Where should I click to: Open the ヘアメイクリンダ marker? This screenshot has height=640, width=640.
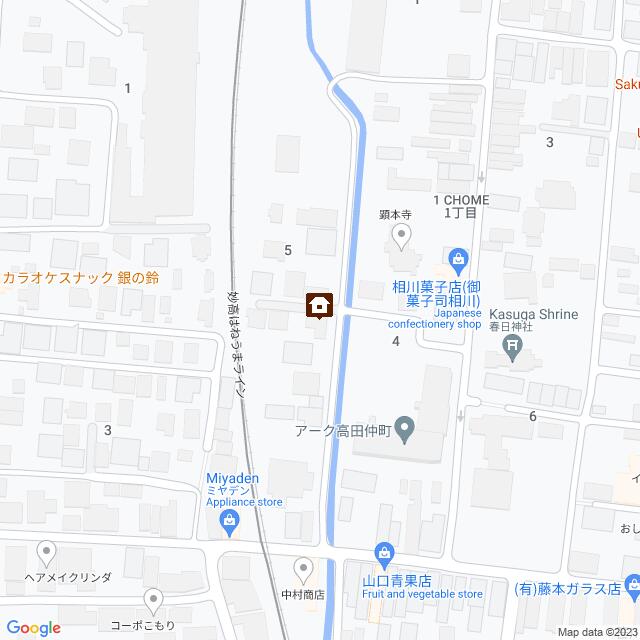tap(45, 551)
